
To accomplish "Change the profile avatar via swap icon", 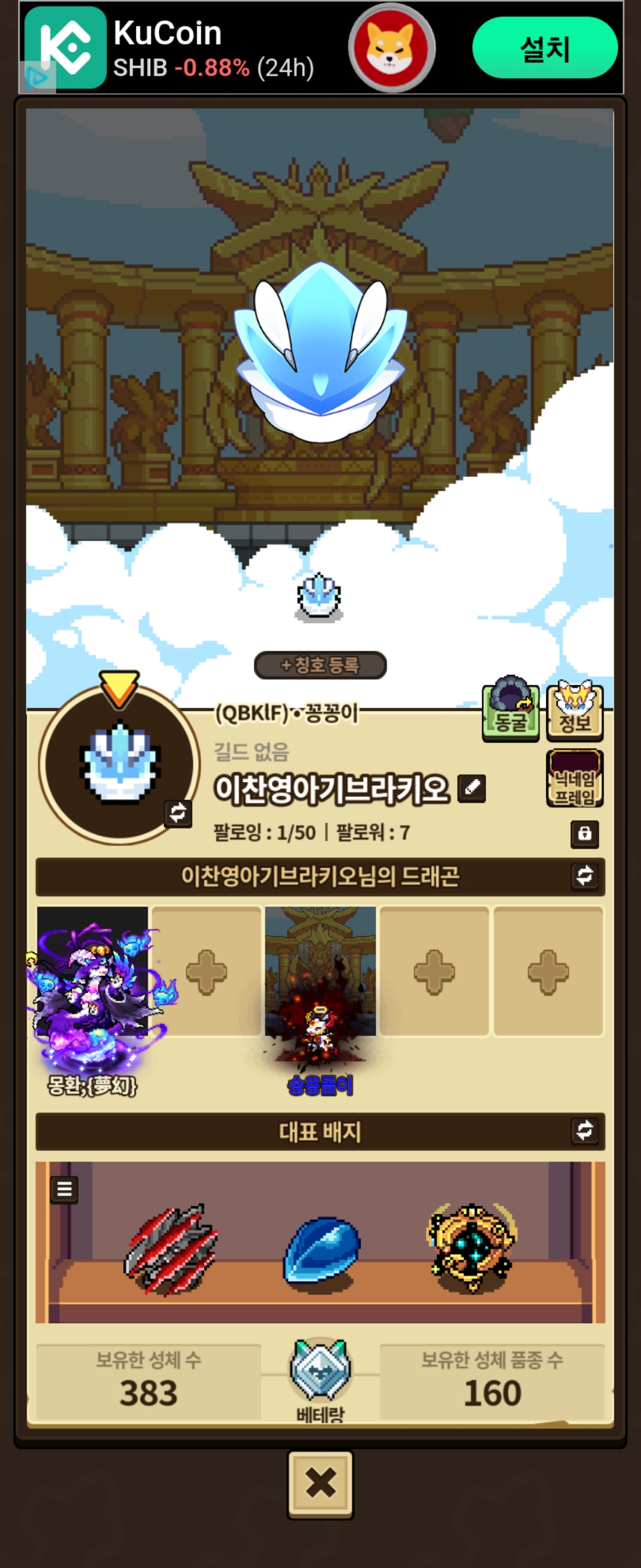I will pos(177,813).
